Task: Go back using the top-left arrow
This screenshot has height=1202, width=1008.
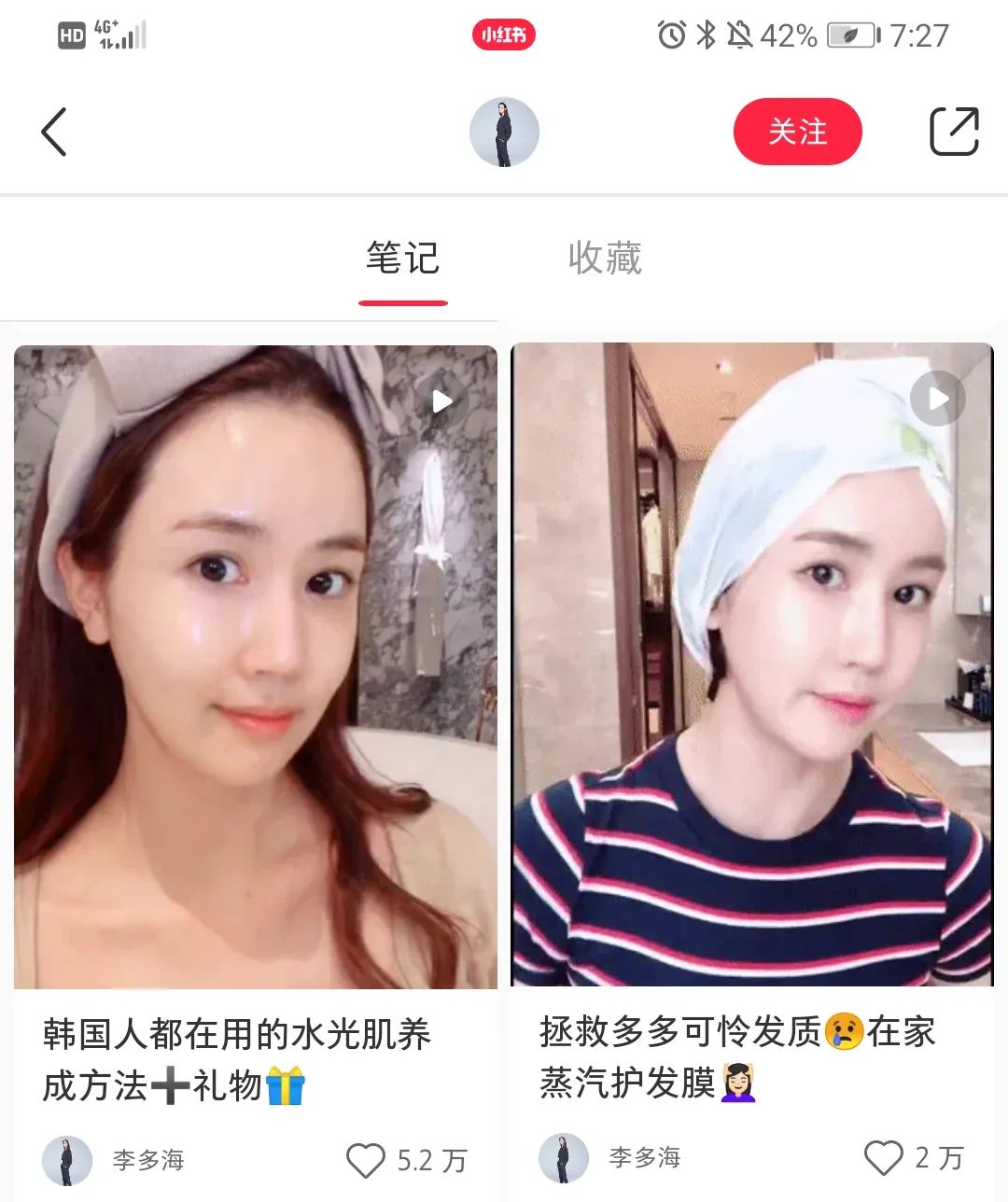Action: coord(54,132)
